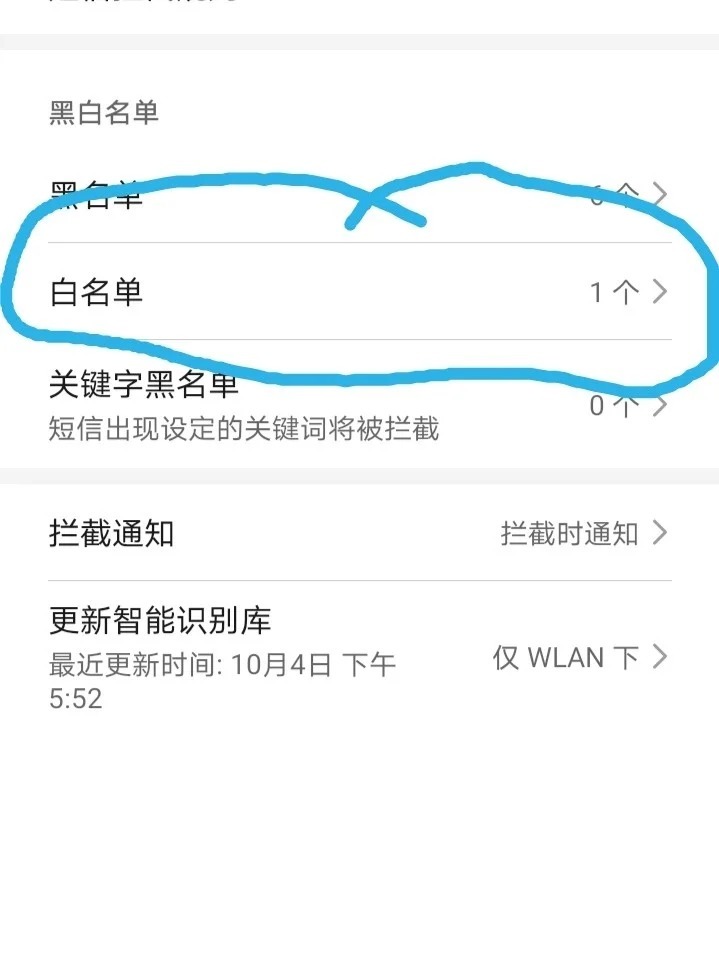This screenshot has width=719, height=958.
Task: Open 关键字黑名单 keyword blacklist
Action: point(359,405)
